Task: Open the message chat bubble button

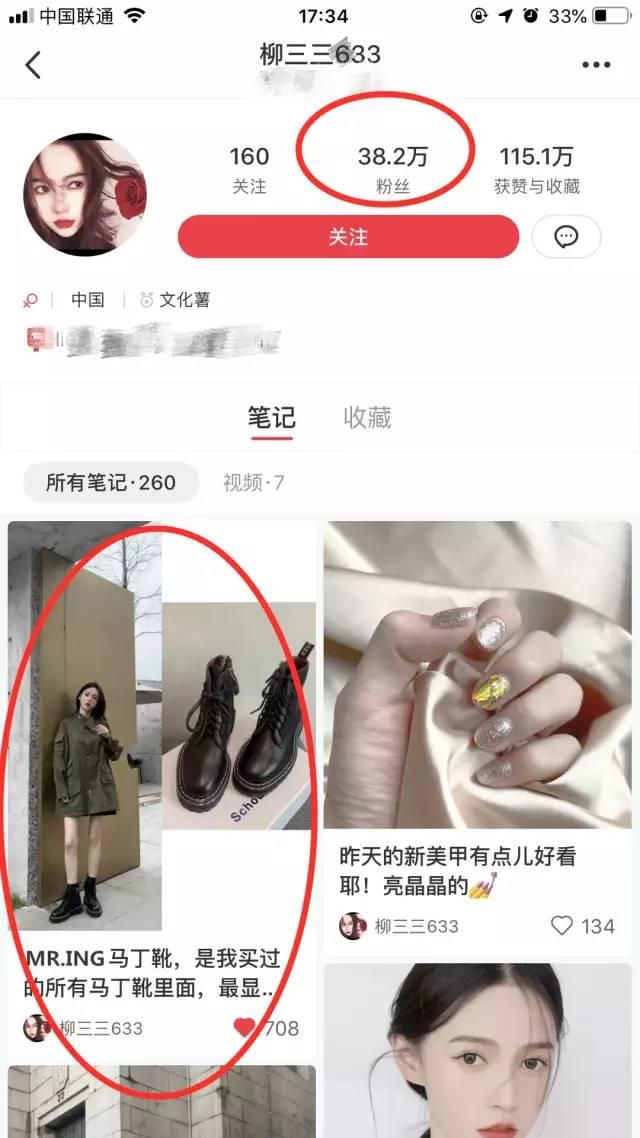Action: (566, 237)
